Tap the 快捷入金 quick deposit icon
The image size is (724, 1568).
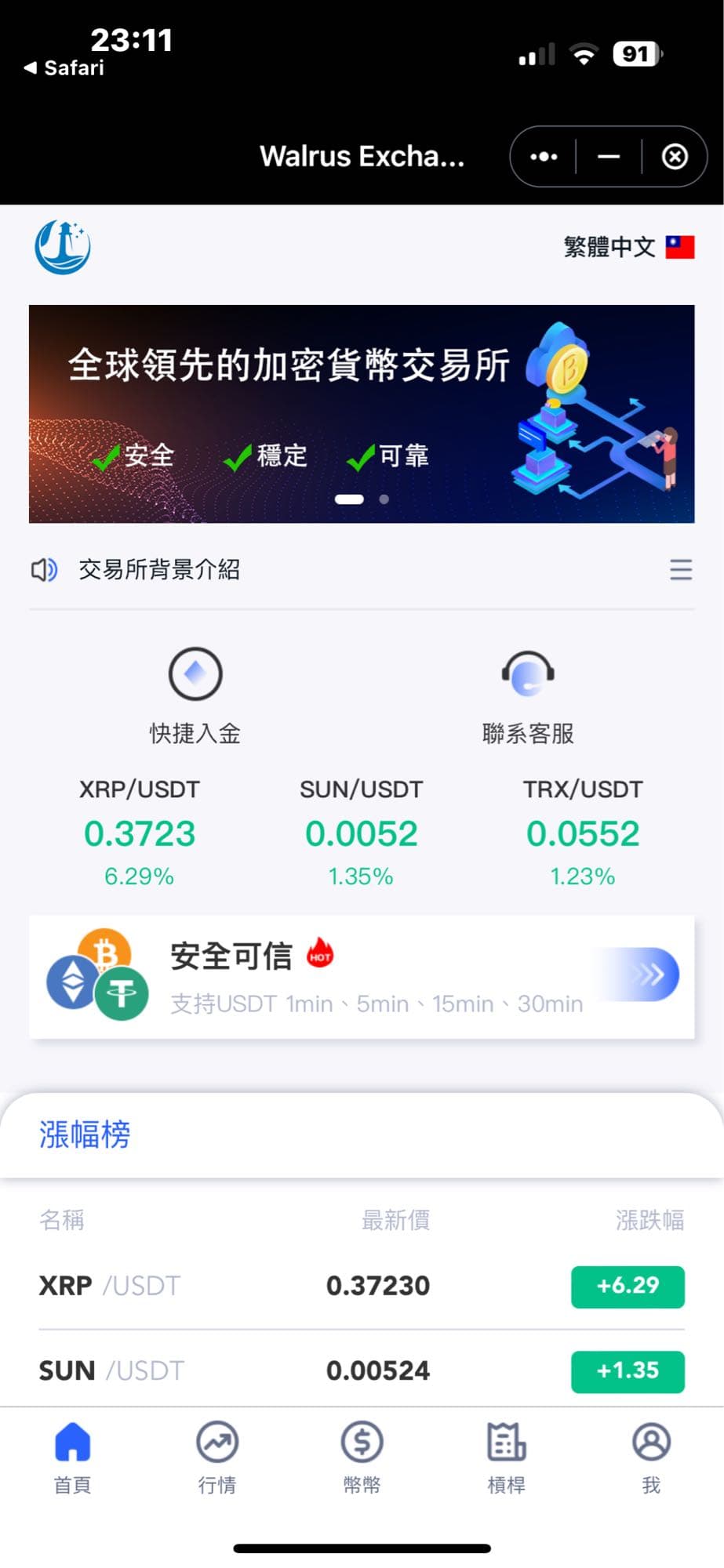195,674
